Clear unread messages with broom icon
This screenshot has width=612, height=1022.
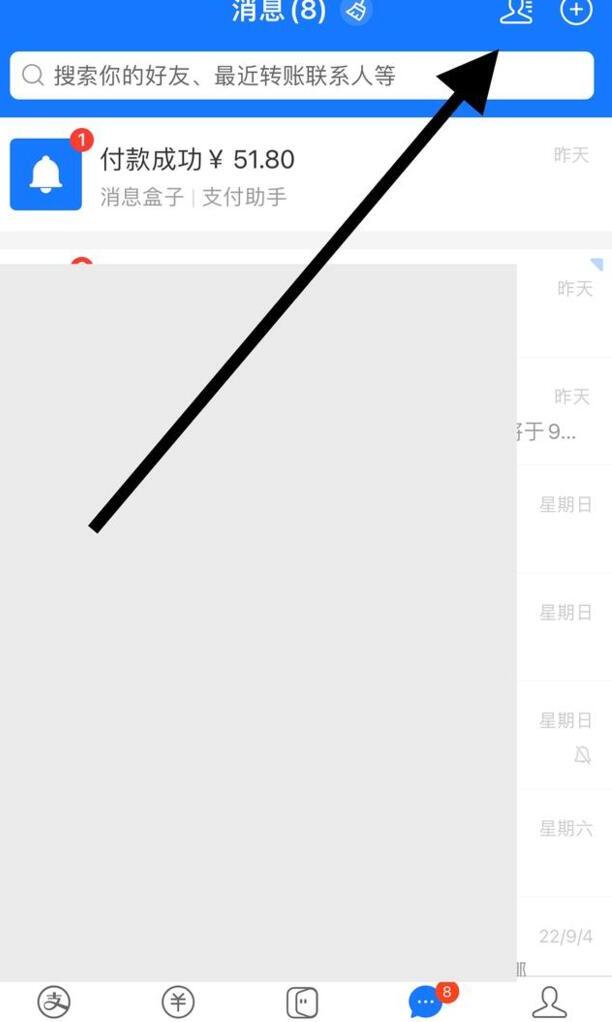356,12
